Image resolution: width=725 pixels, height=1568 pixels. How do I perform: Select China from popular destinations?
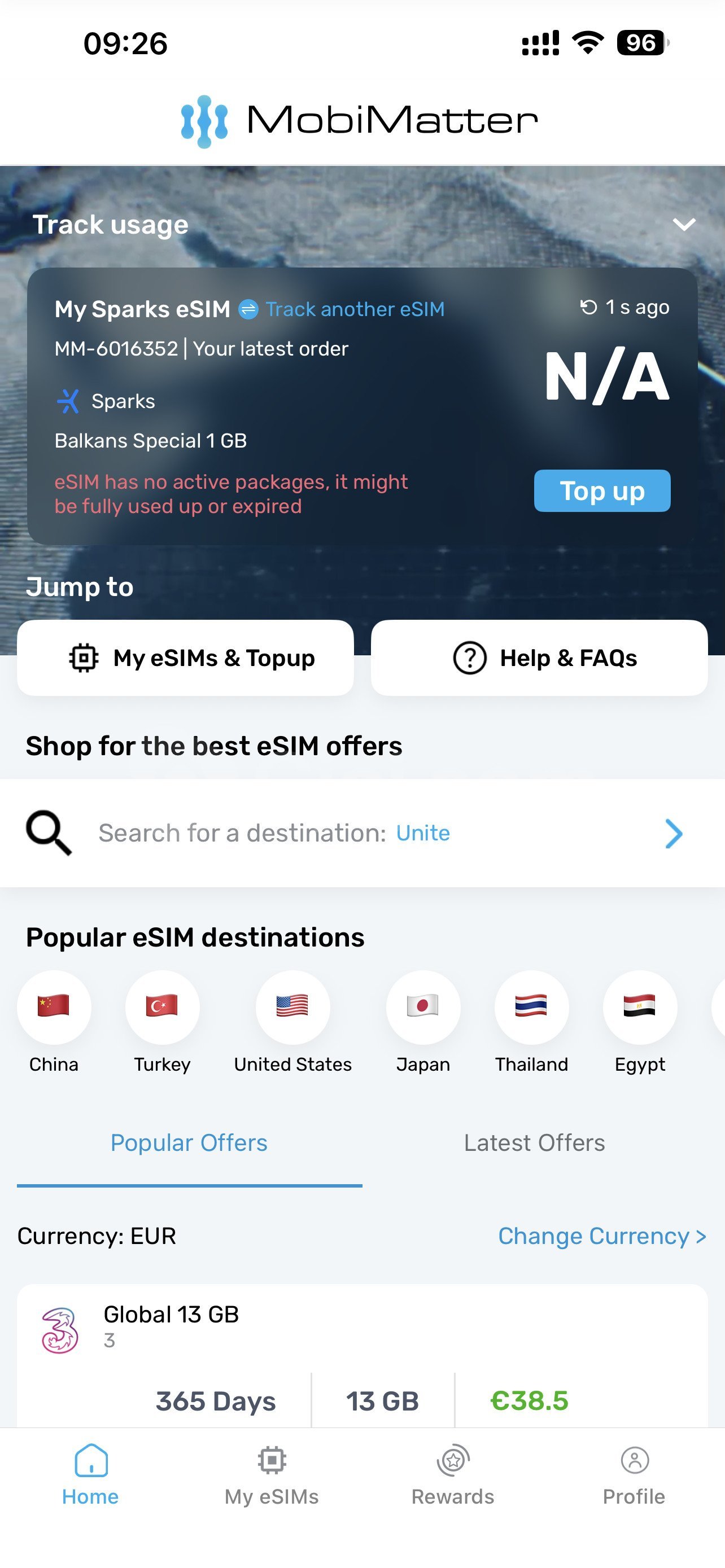tap(54, 1008)
